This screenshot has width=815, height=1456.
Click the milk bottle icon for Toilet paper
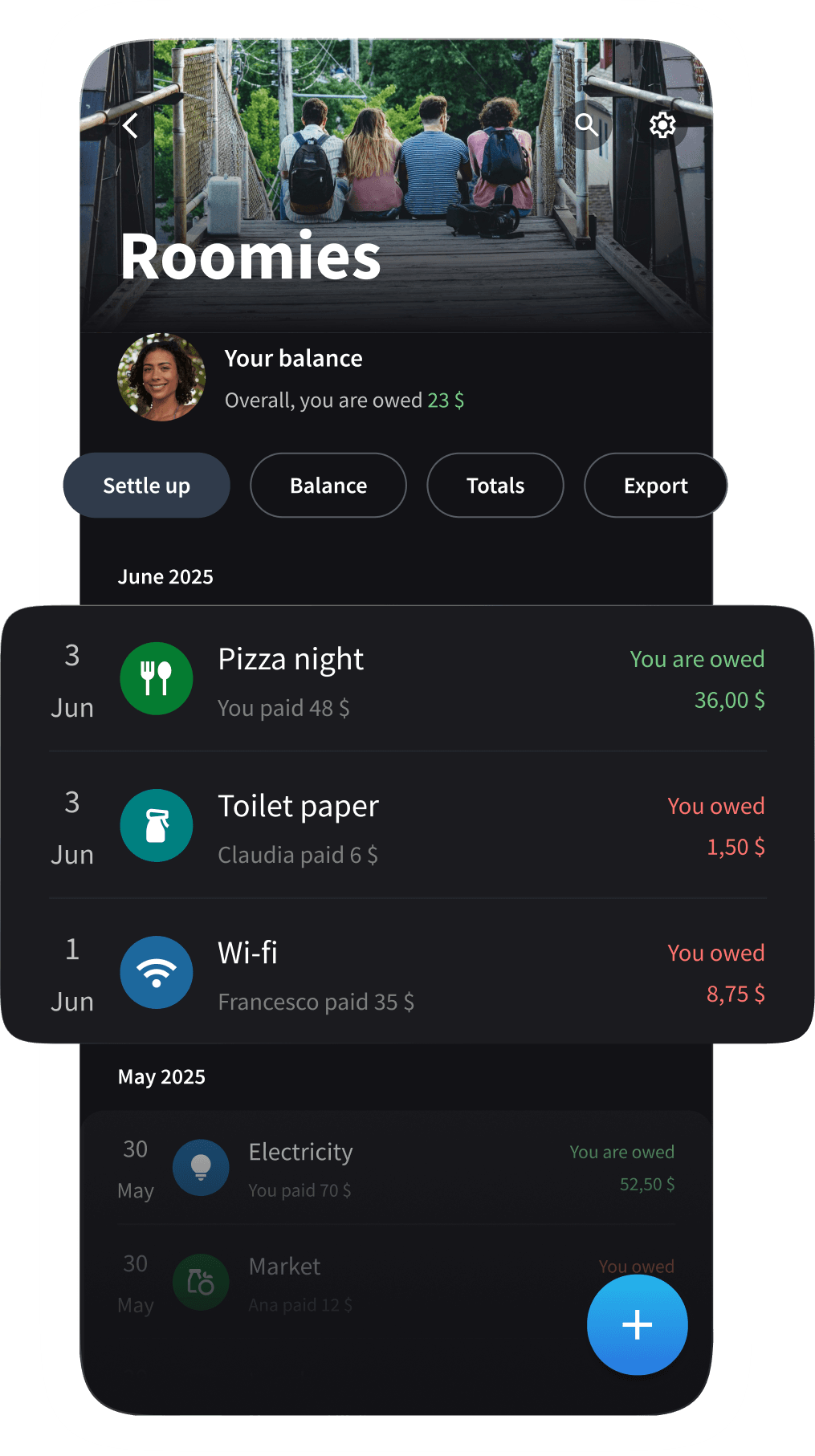pyautogui.click(x=156, y=825)
